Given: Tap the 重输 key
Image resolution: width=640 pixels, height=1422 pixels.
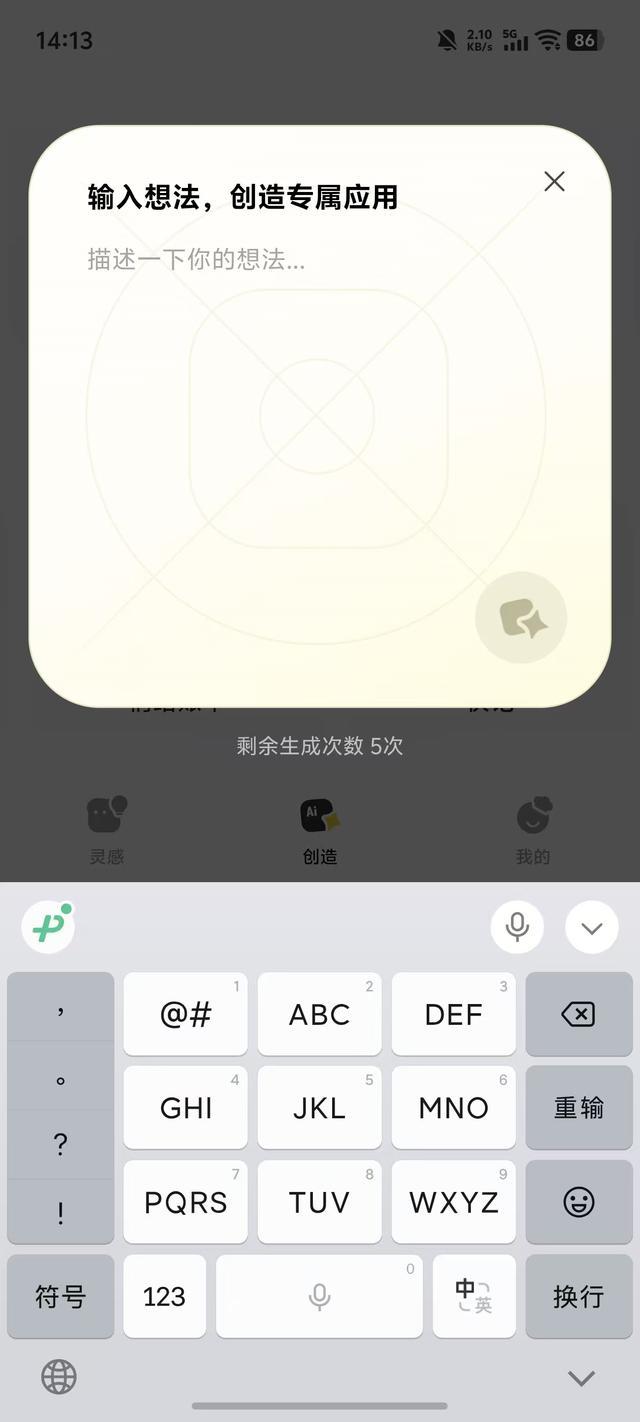Looking at the screenshot, I should coord(578,1108).
